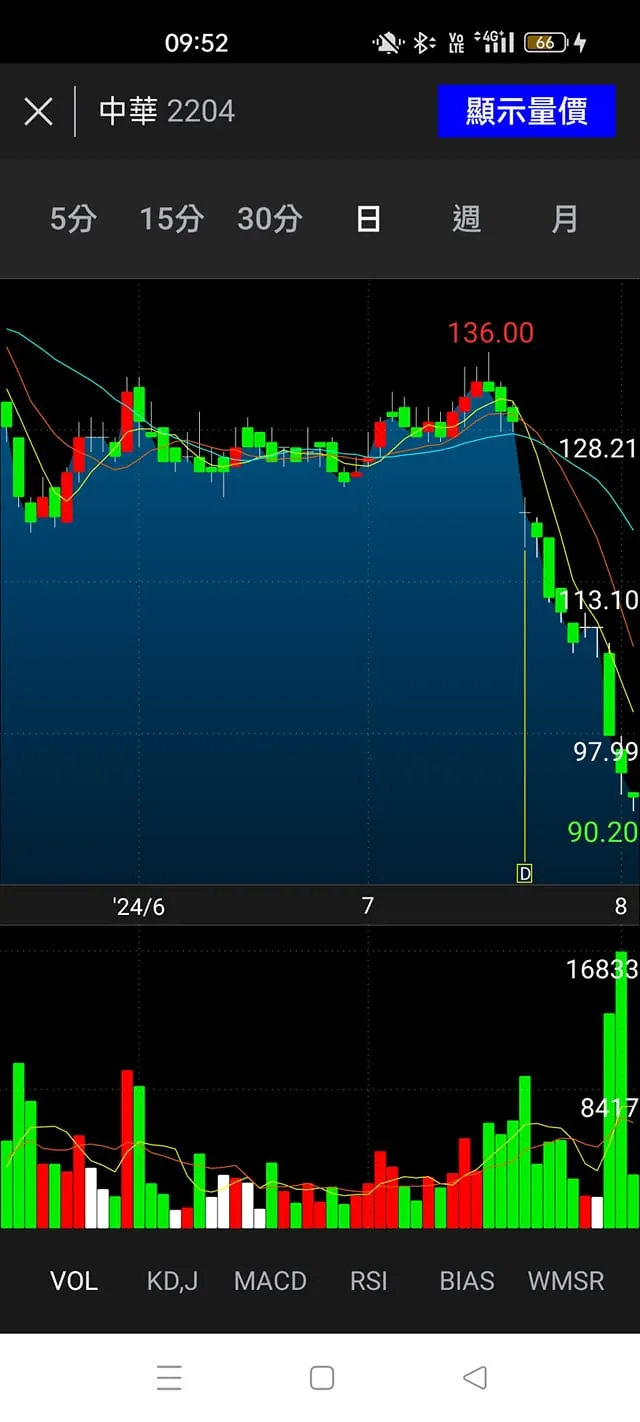Display the RSI indicator
Image resolution: width=640 pixels, height=1422 pixels.
368,1281
